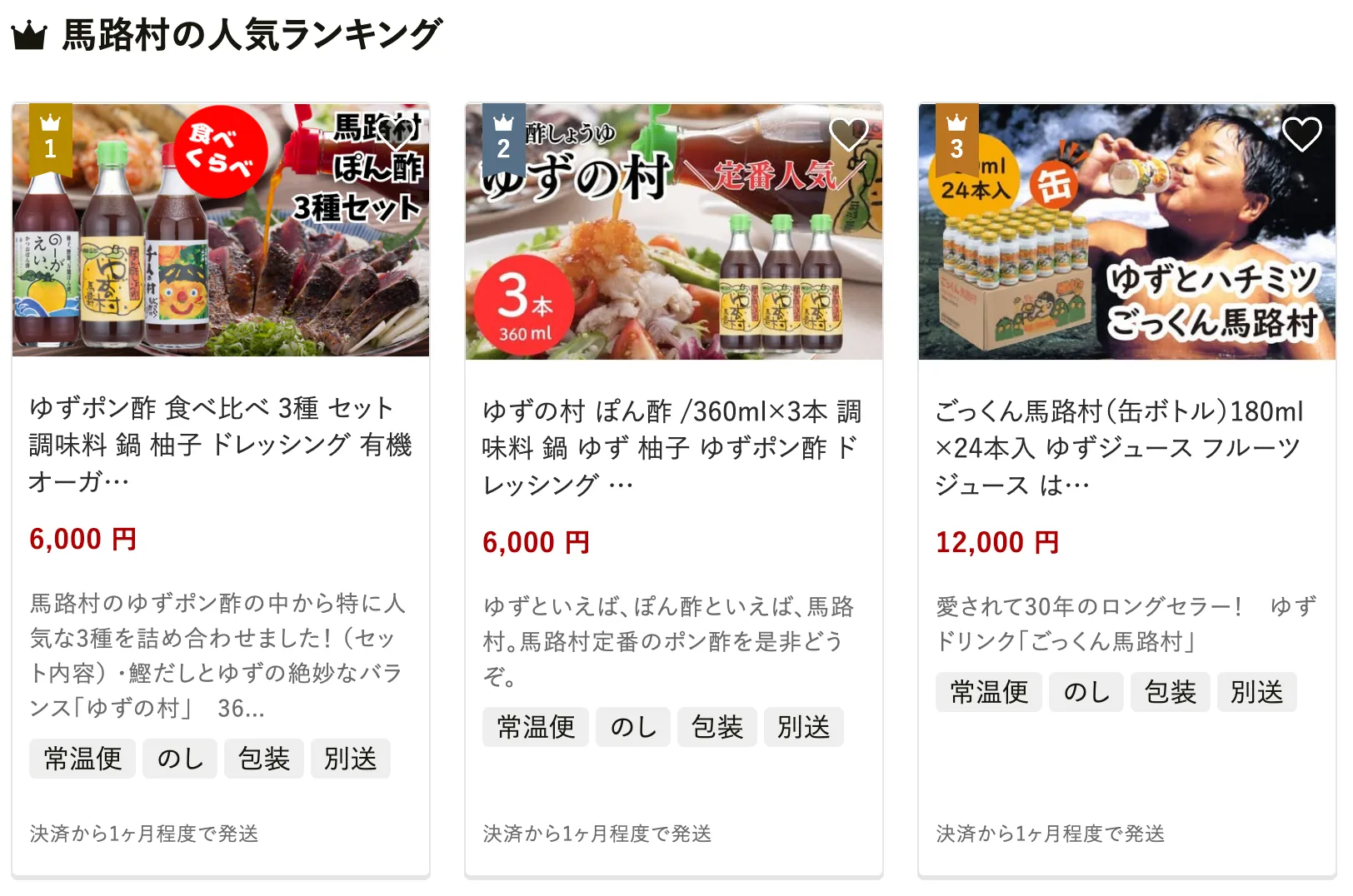Viewport: 1353px width, 896px height.
Task: Open the ごっくん馬路村 缶ボトル 24本入 card
Action: coord(1125,446)
